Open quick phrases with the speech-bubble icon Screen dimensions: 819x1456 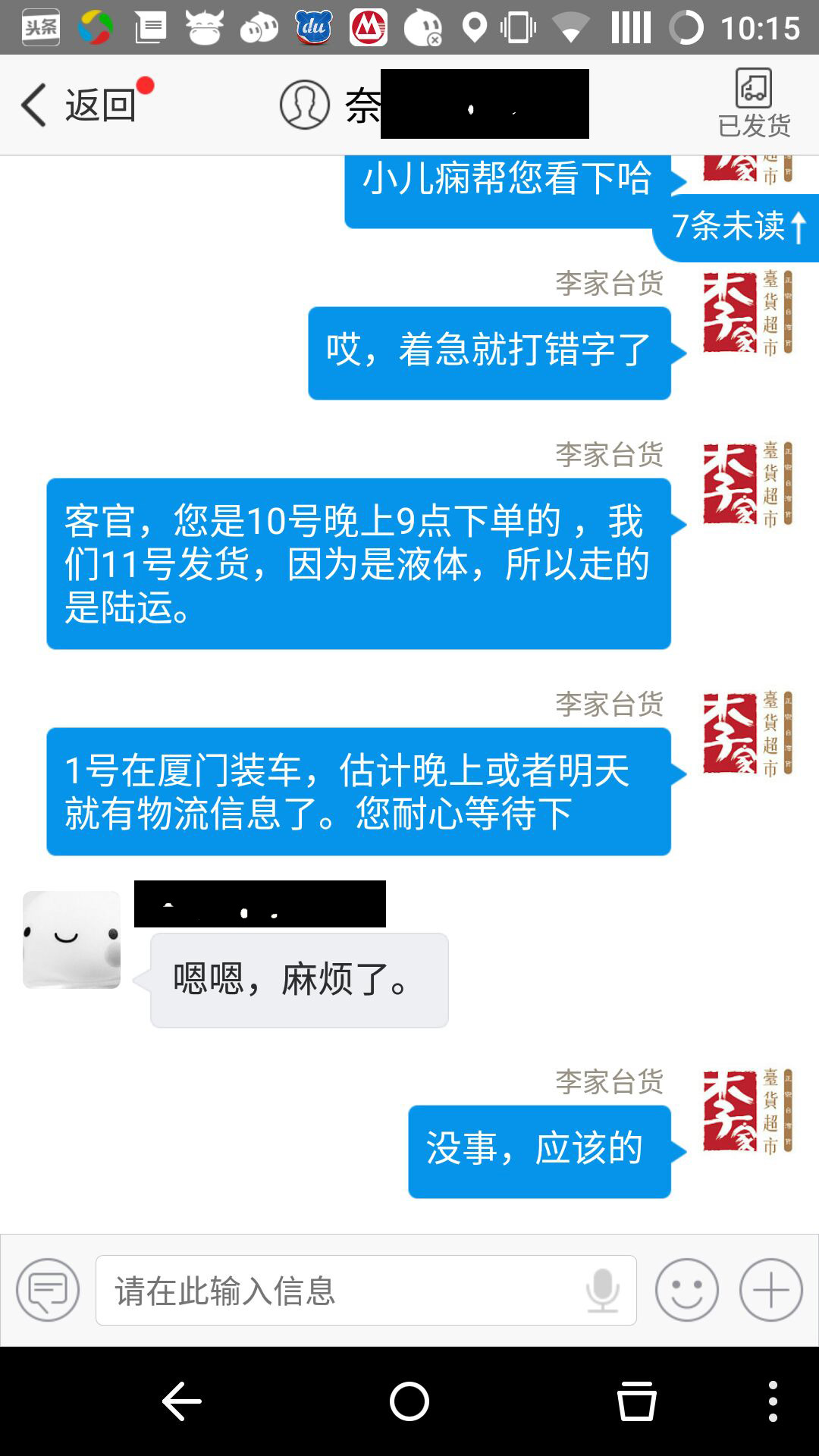47,1289
